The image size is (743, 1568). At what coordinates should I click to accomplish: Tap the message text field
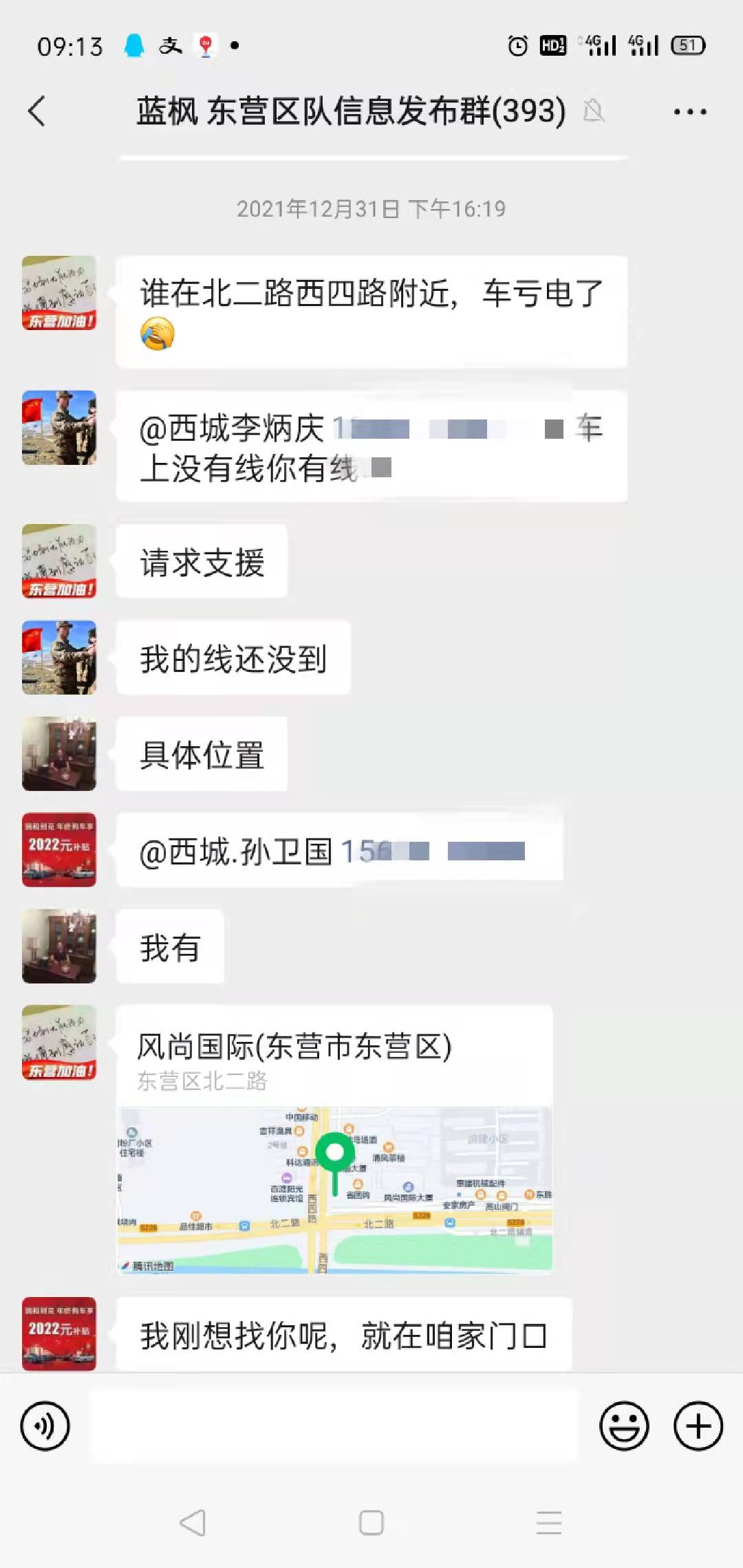334,1425
